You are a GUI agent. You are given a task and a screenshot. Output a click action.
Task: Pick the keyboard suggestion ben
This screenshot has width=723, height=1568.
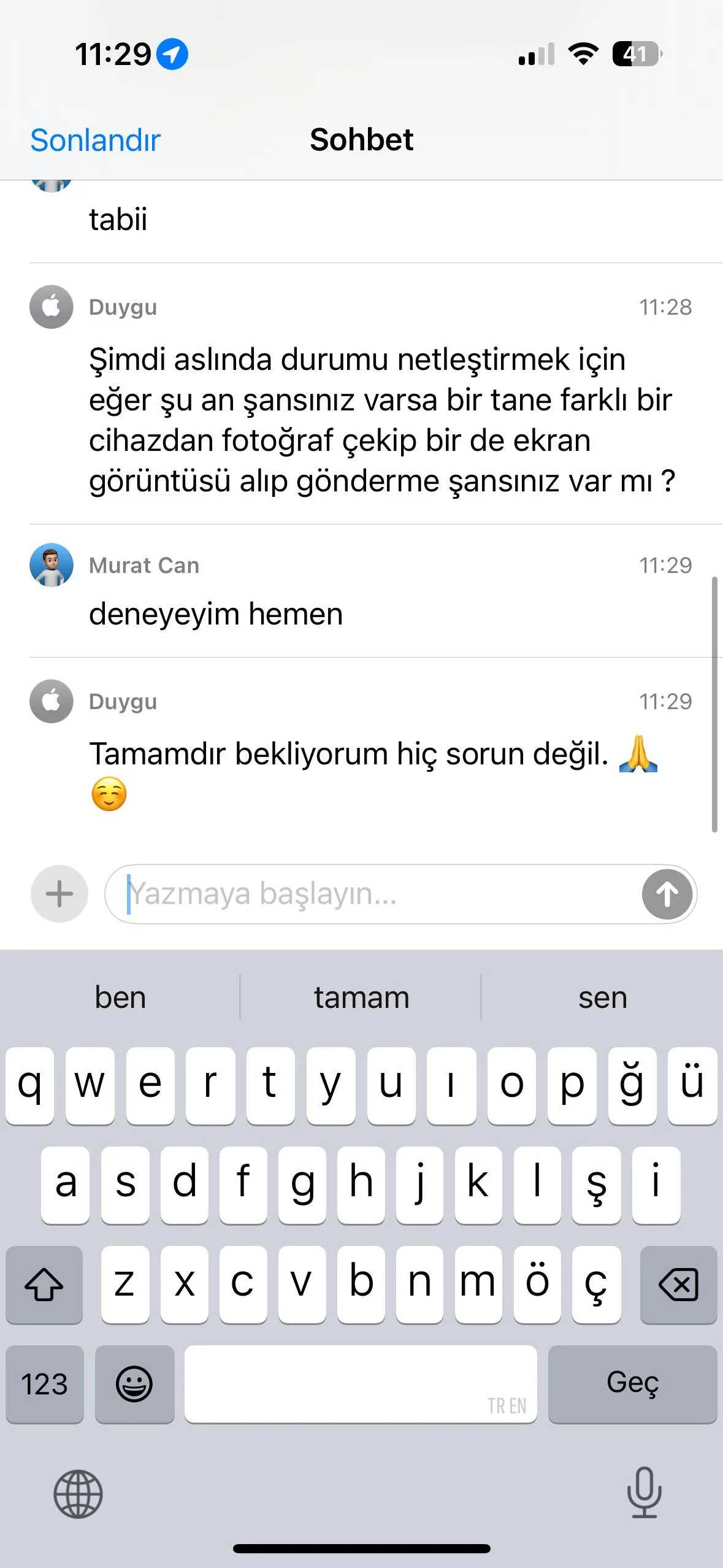click(120, 997)
